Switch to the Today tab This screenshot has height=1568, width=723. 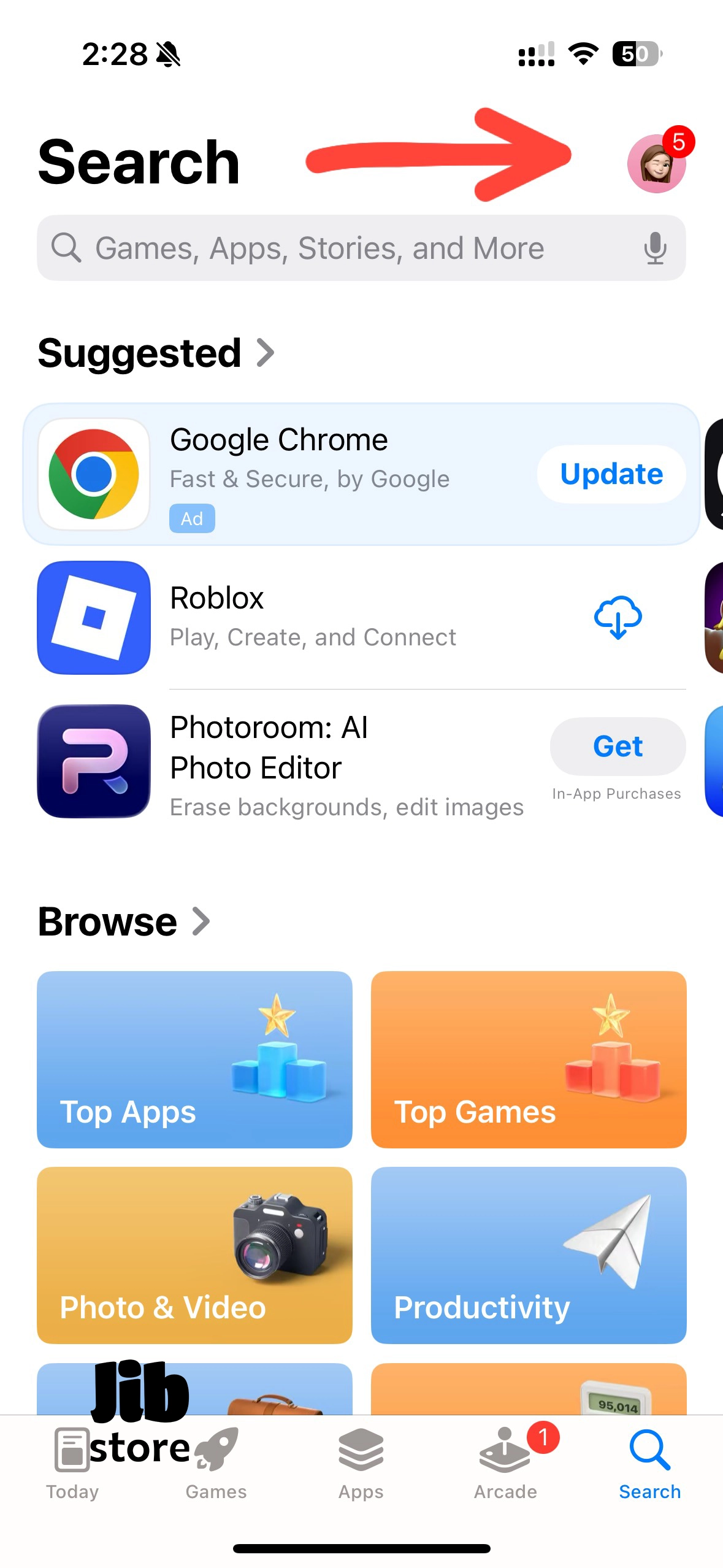(72, 1464)
